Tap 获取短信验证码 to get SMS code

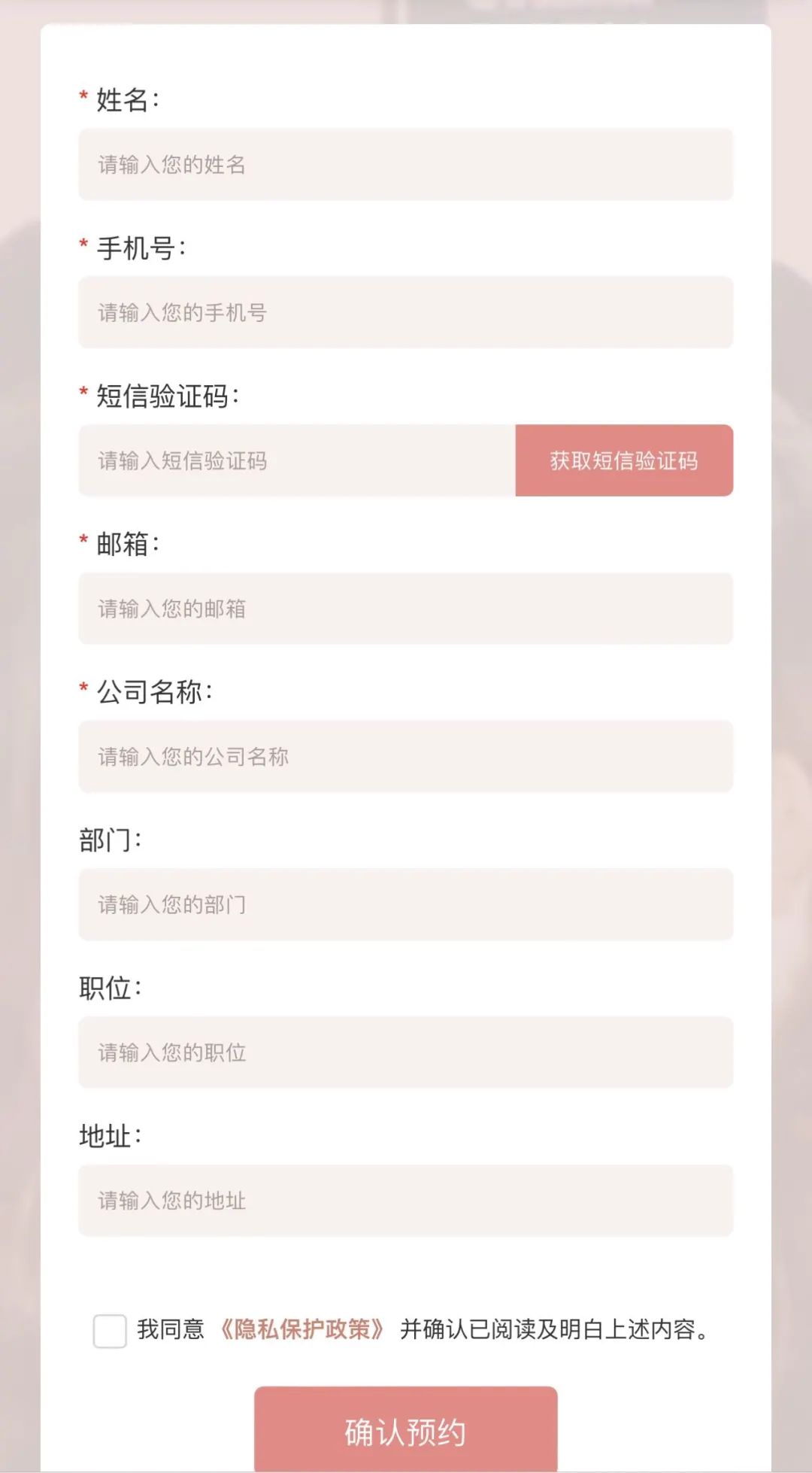click(x=624, y=460)
